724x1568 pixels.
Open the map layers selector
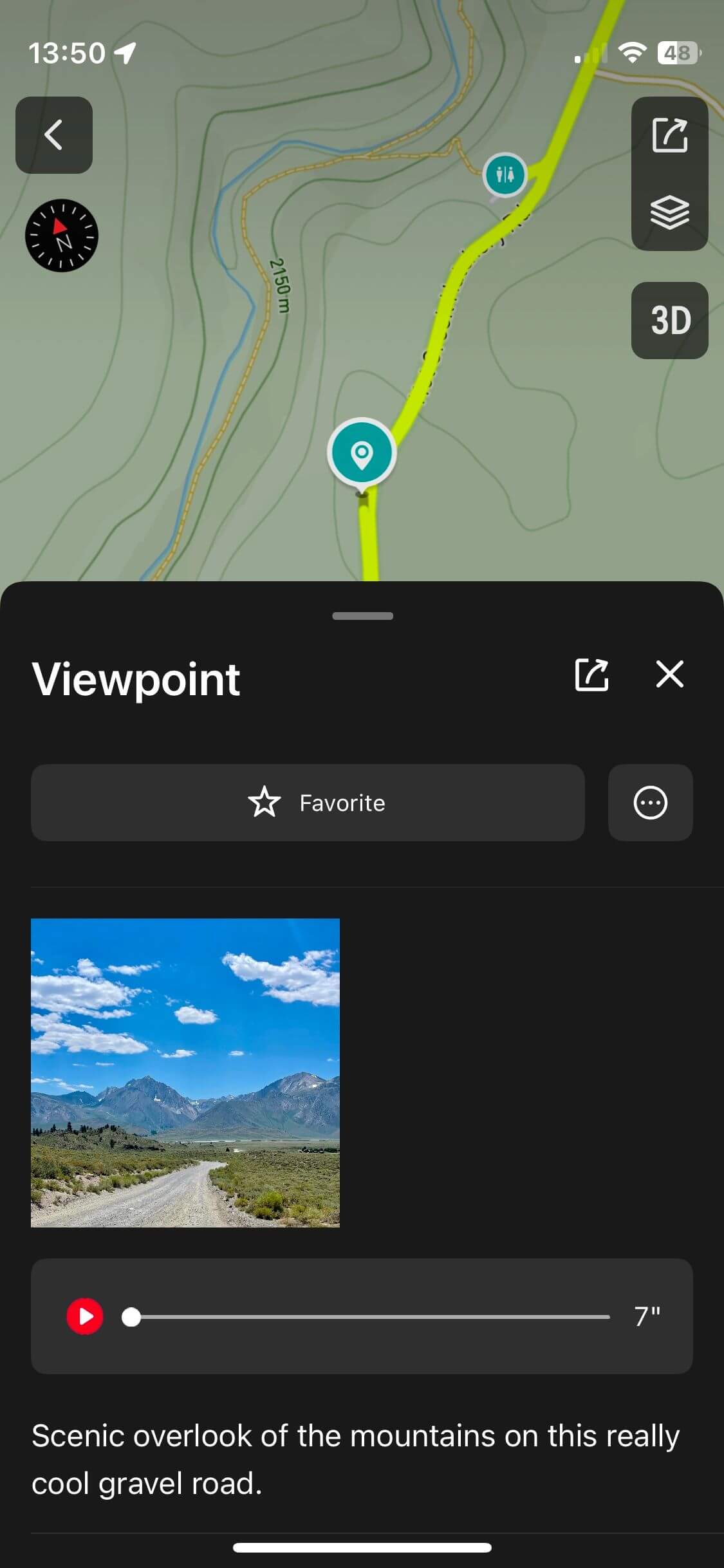coord(669,212)
